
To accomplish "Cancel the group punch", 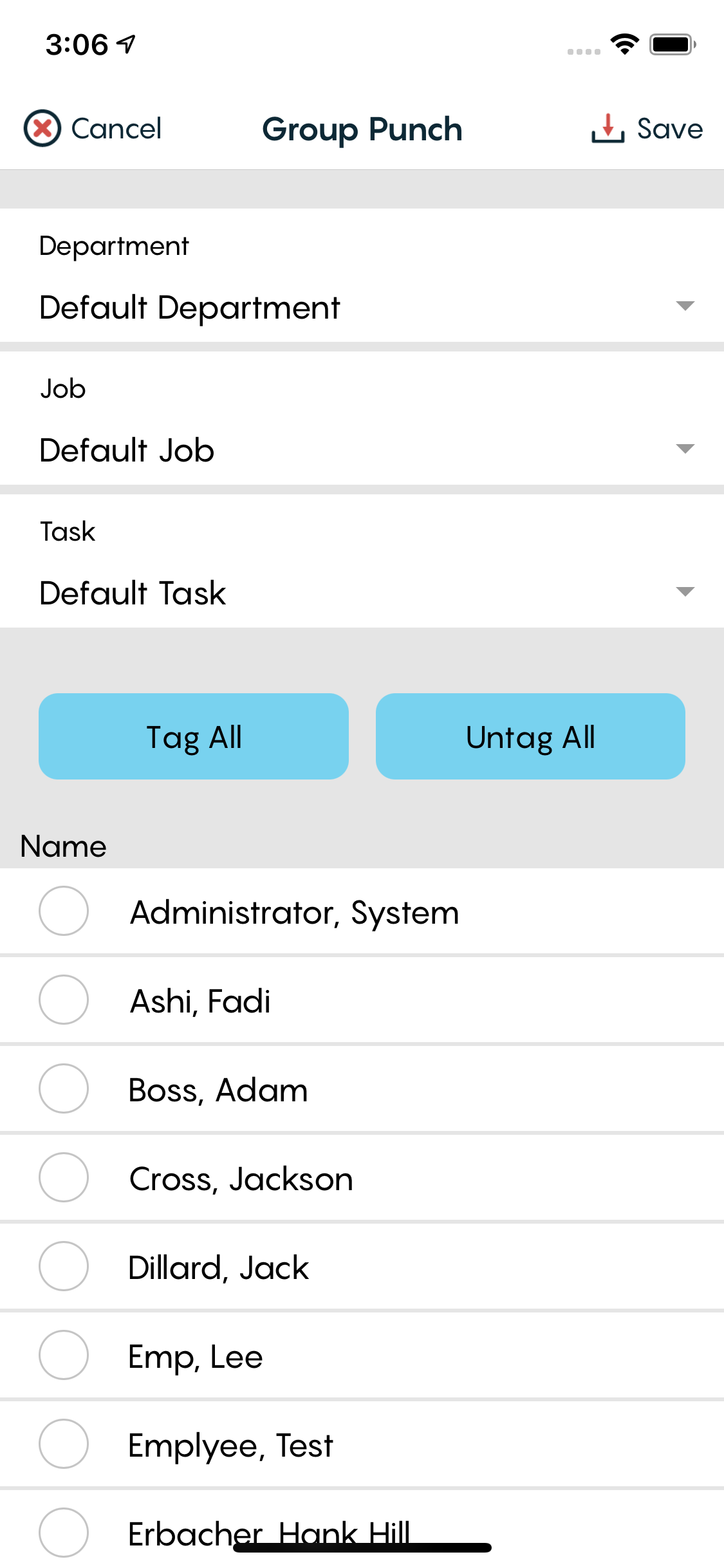I will (x=93, y=129).
